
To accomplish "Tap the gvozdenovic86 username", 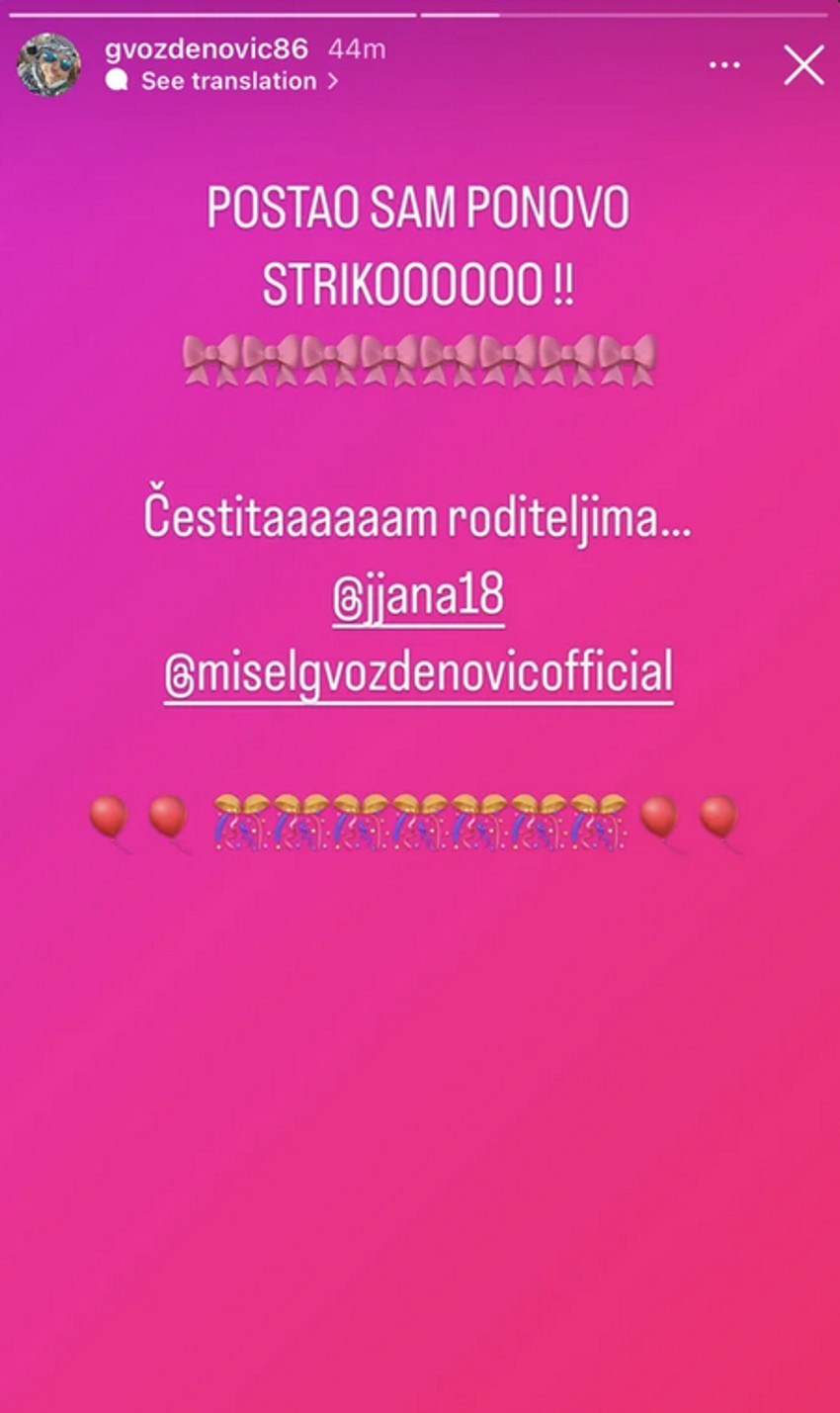I will [x=207, y=48].
